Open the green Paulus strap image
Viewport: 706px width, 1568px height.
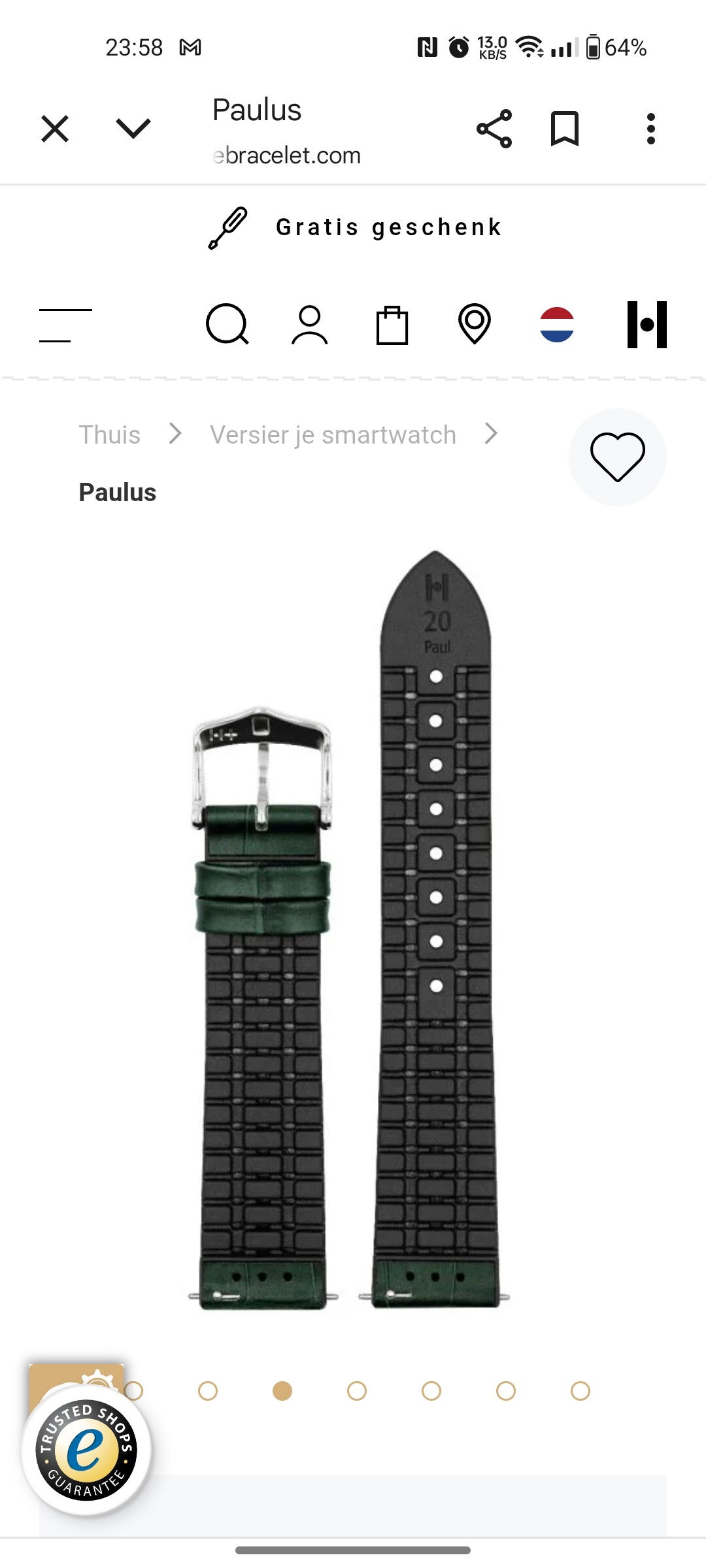[350, 930]
